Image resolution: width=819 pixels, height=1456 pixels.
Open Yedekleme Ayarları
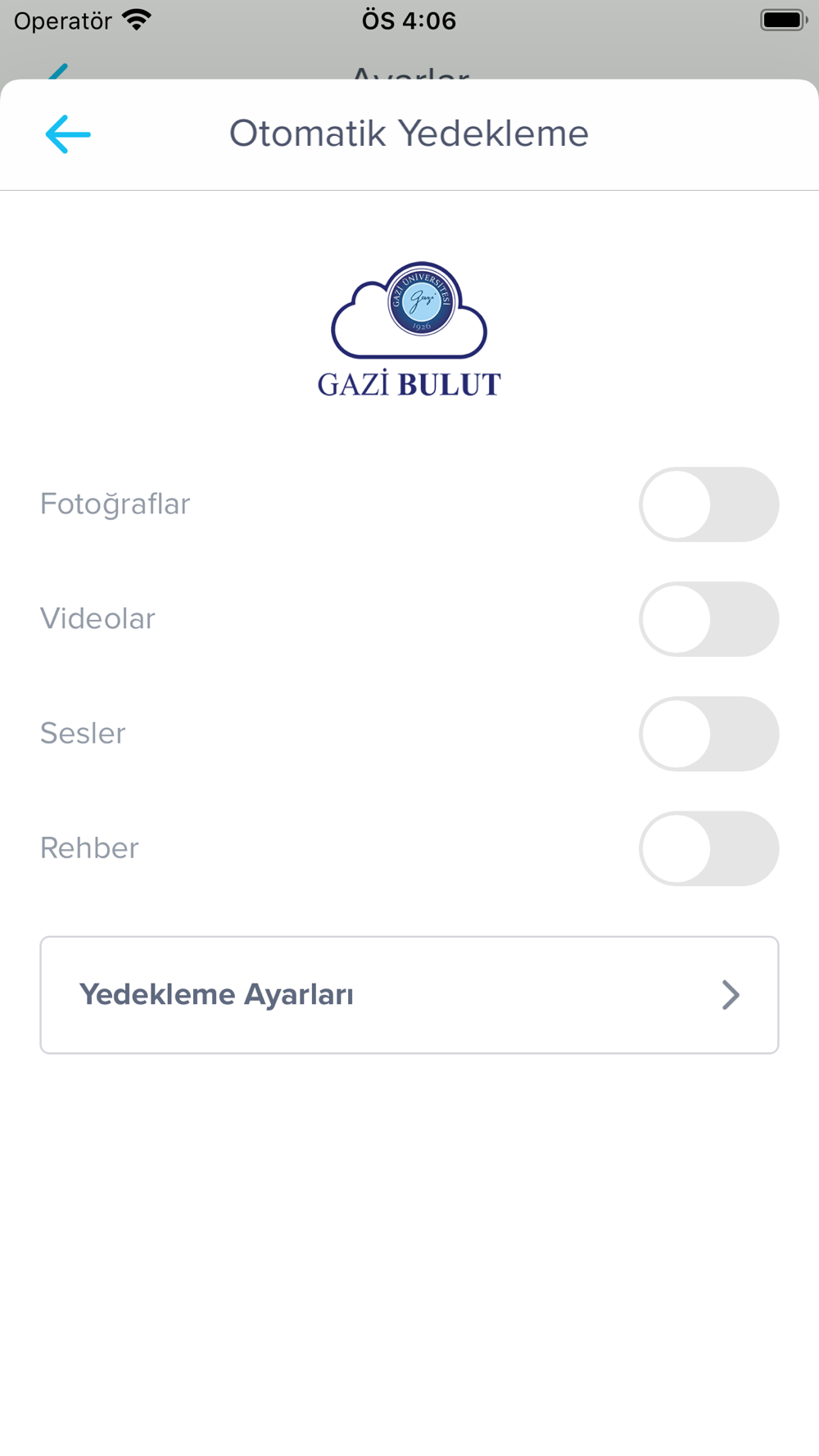click(x=409, y=995)
